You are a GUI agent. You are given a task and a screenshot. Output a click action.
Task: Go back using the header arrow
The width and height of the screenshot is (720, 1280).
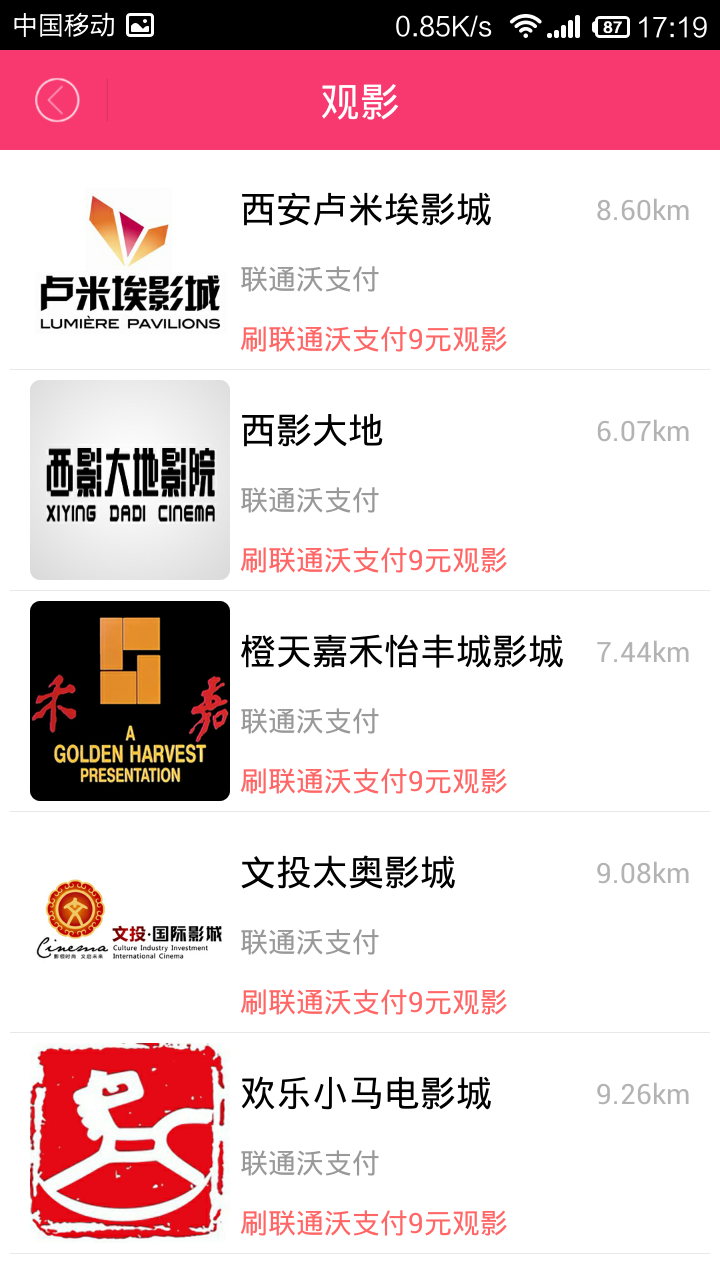[x=57, y=101]
